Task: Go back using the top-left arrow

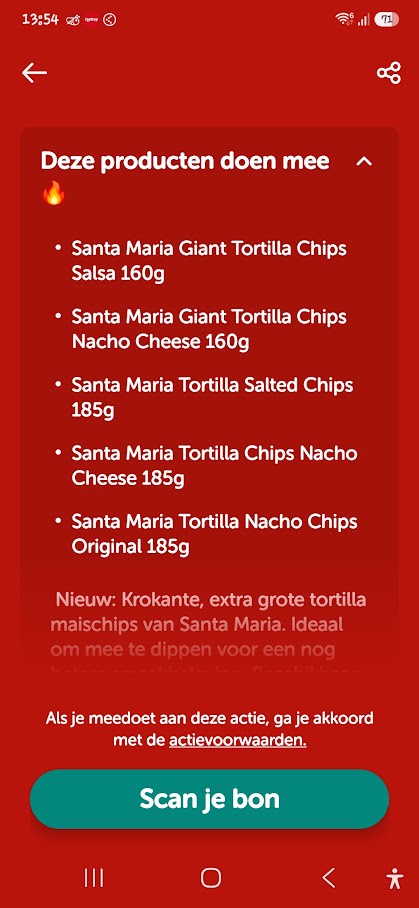Action: tap(34, 72)
